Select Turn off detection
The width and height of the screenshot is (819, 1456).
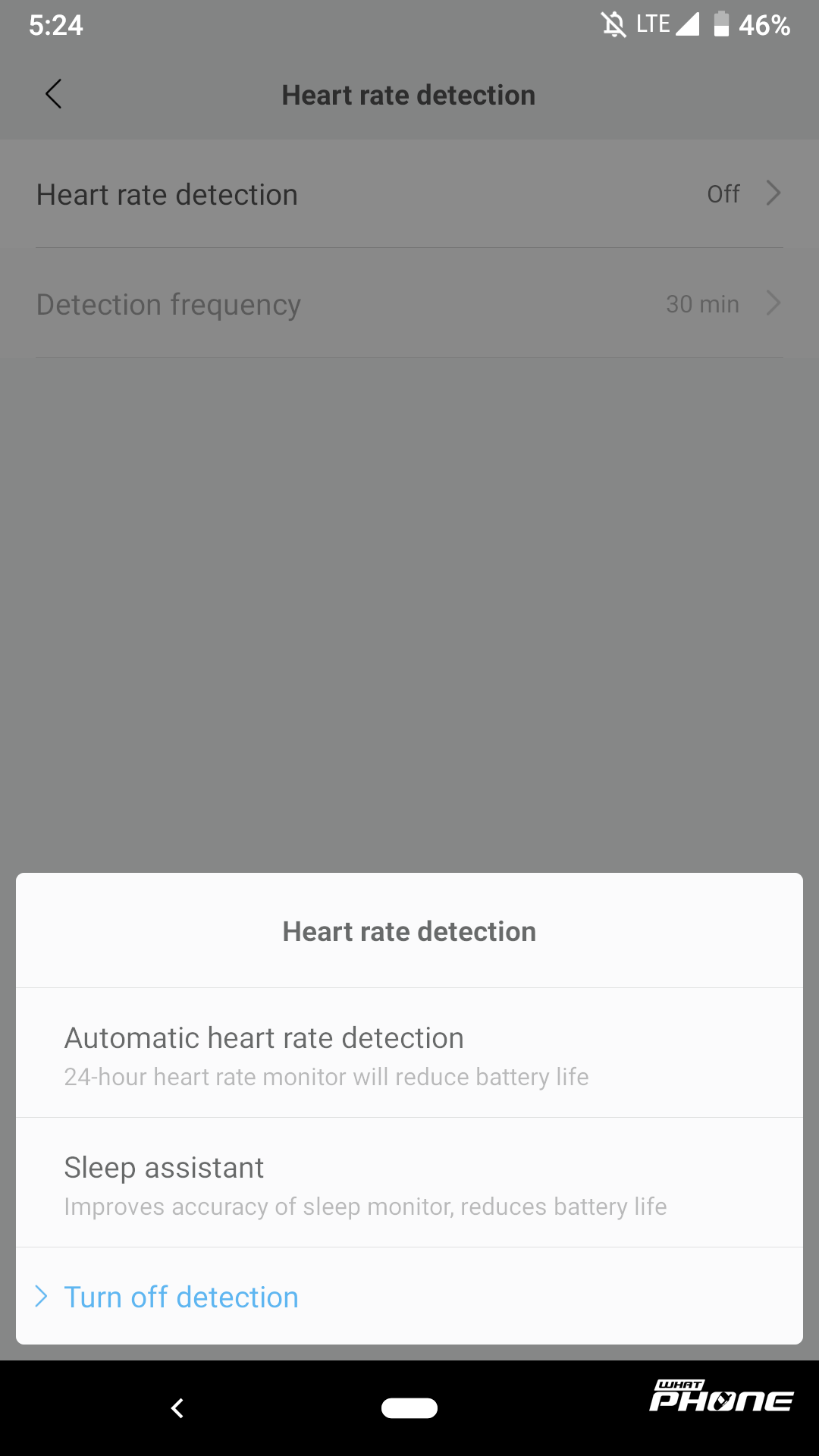[182, 1298]
